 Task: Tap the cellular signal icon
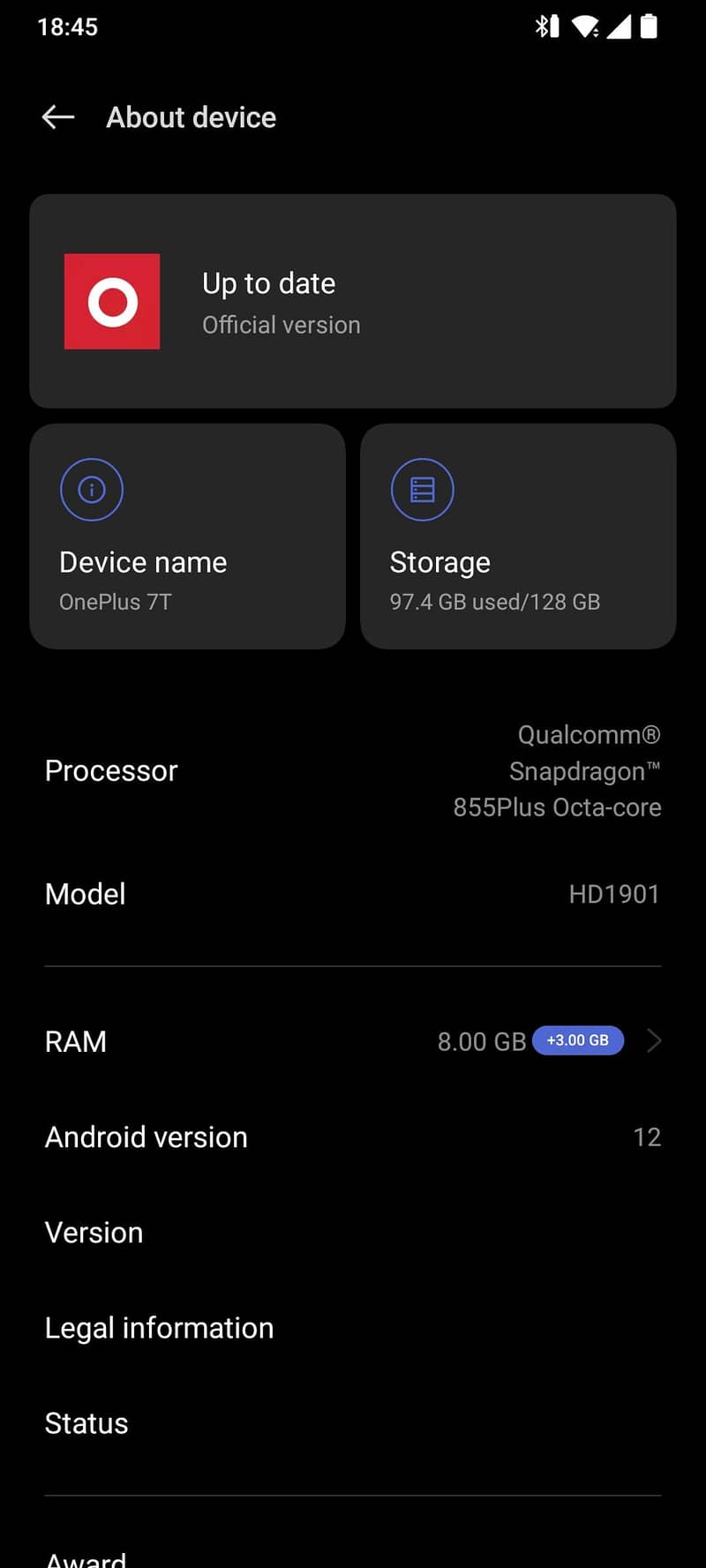coord(620,26)
